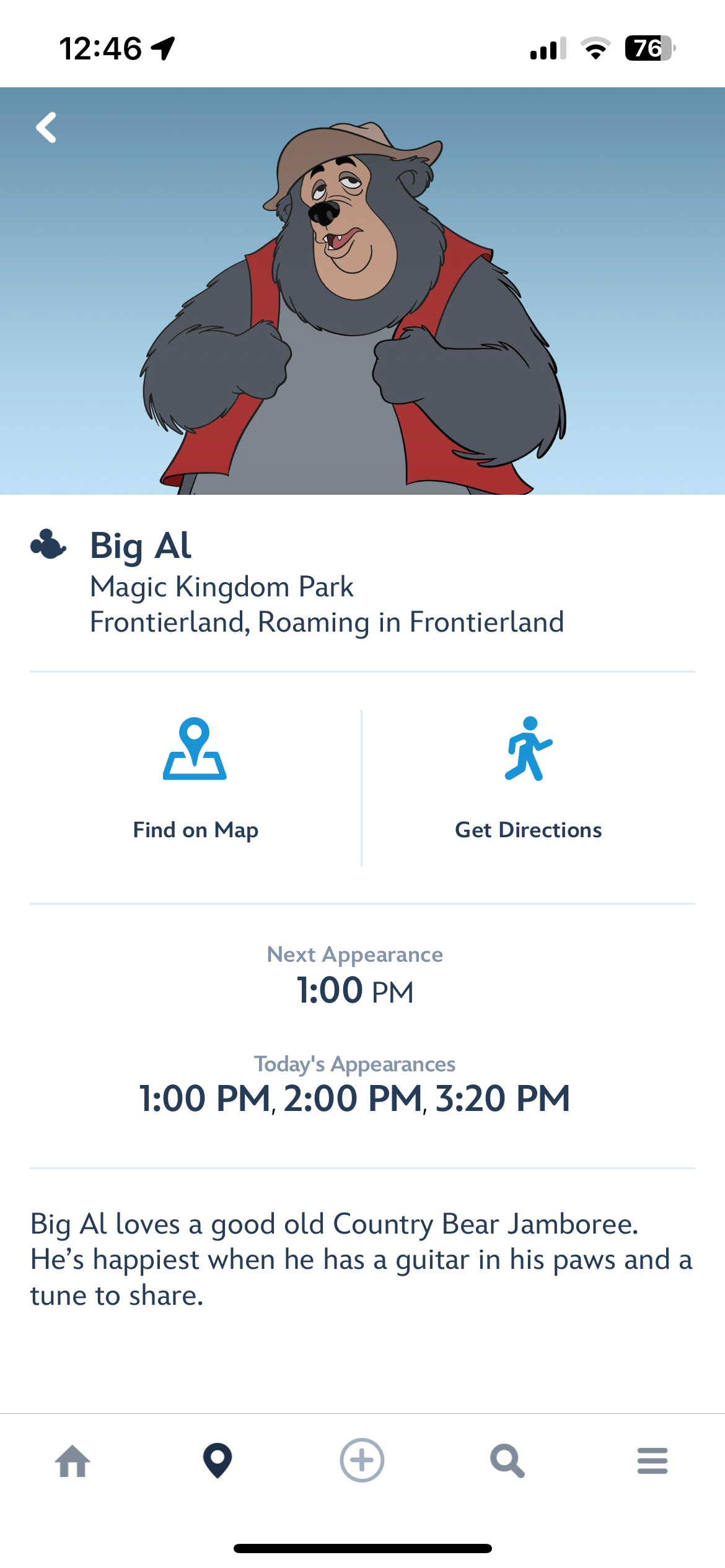Open the plus add menu

pos(362,1460)
